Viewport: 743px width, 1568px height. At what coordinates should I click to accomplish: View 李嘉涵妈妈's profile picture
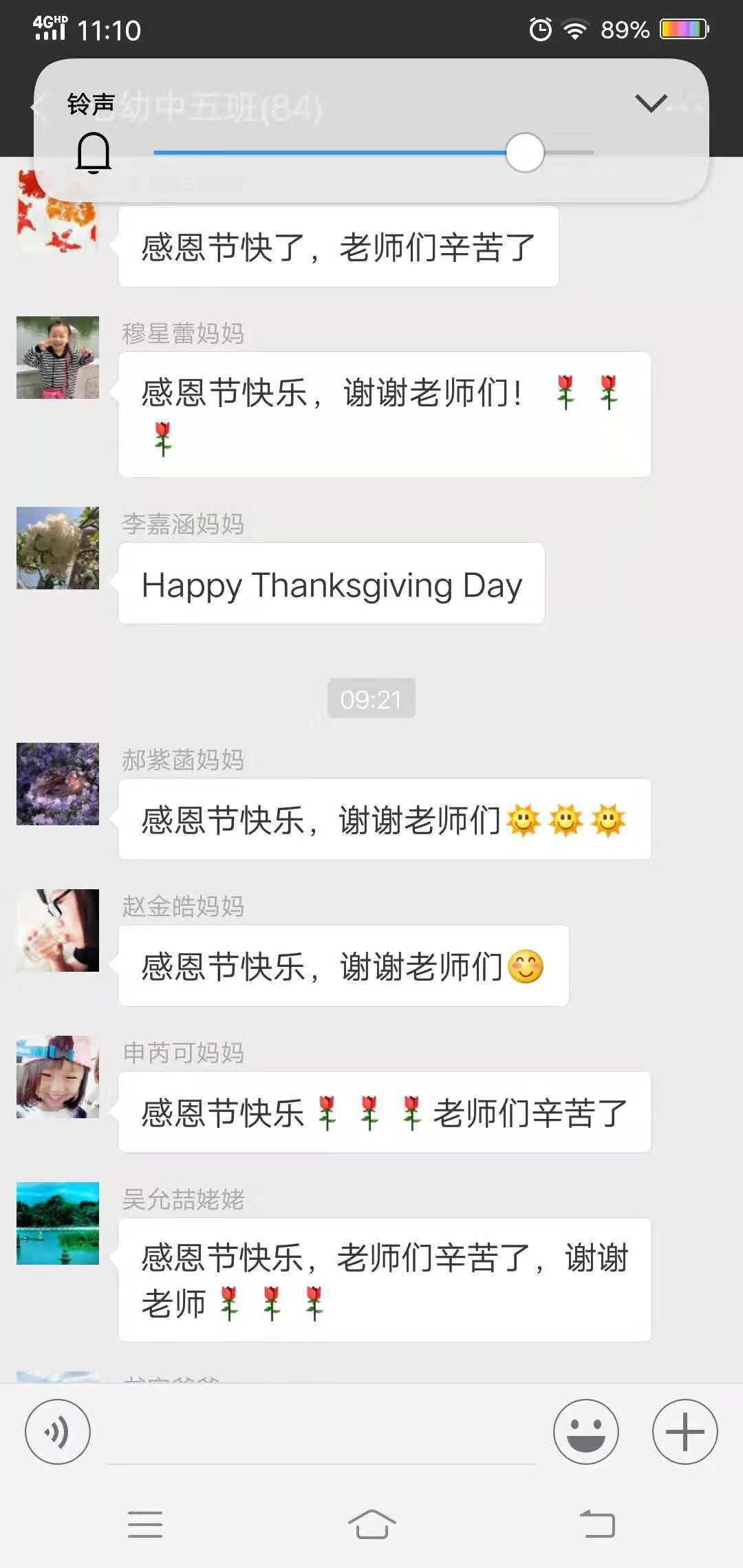point(58,548)
